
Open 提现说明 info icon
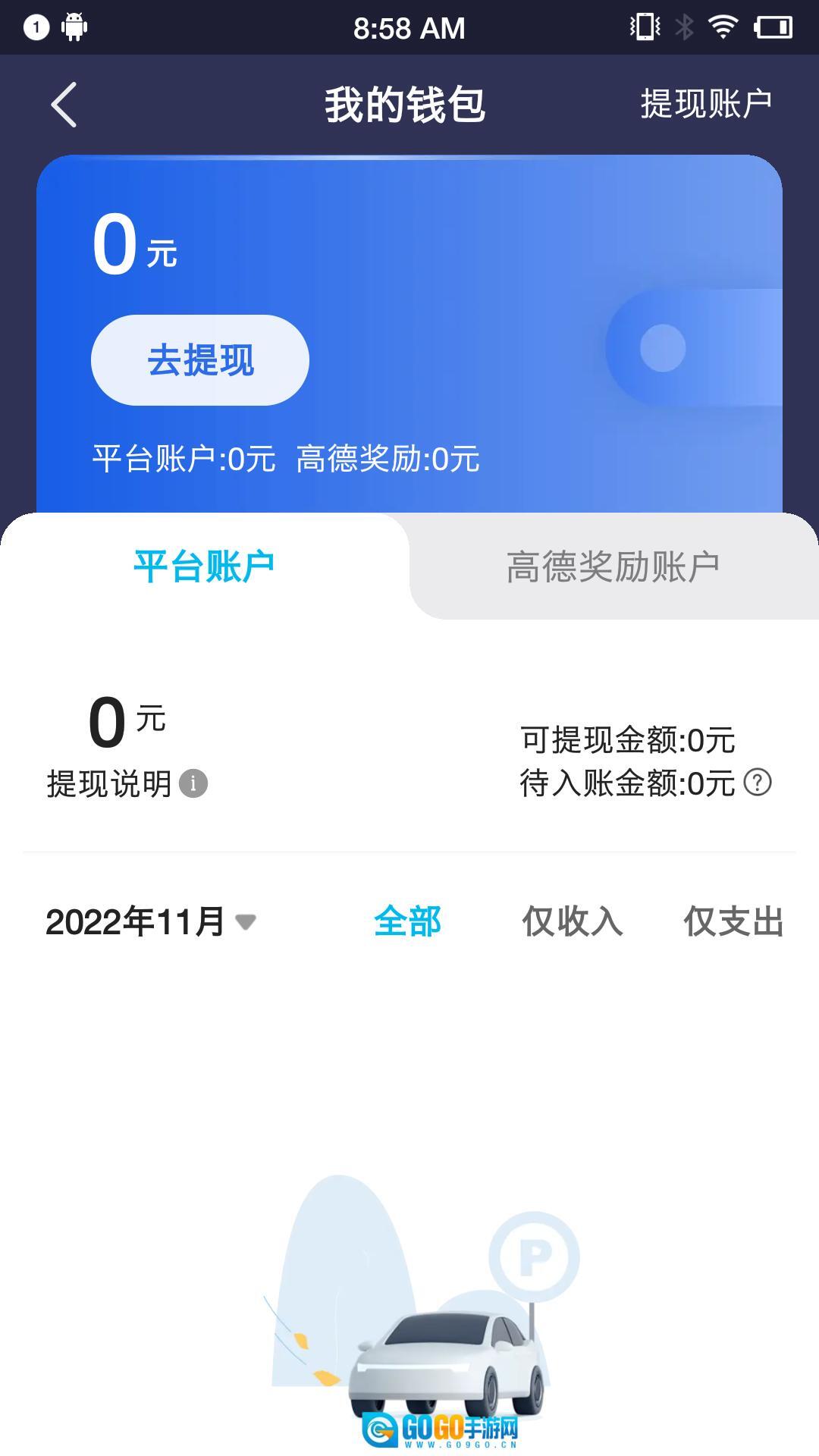pyautogui.click(x=193, y=783)
